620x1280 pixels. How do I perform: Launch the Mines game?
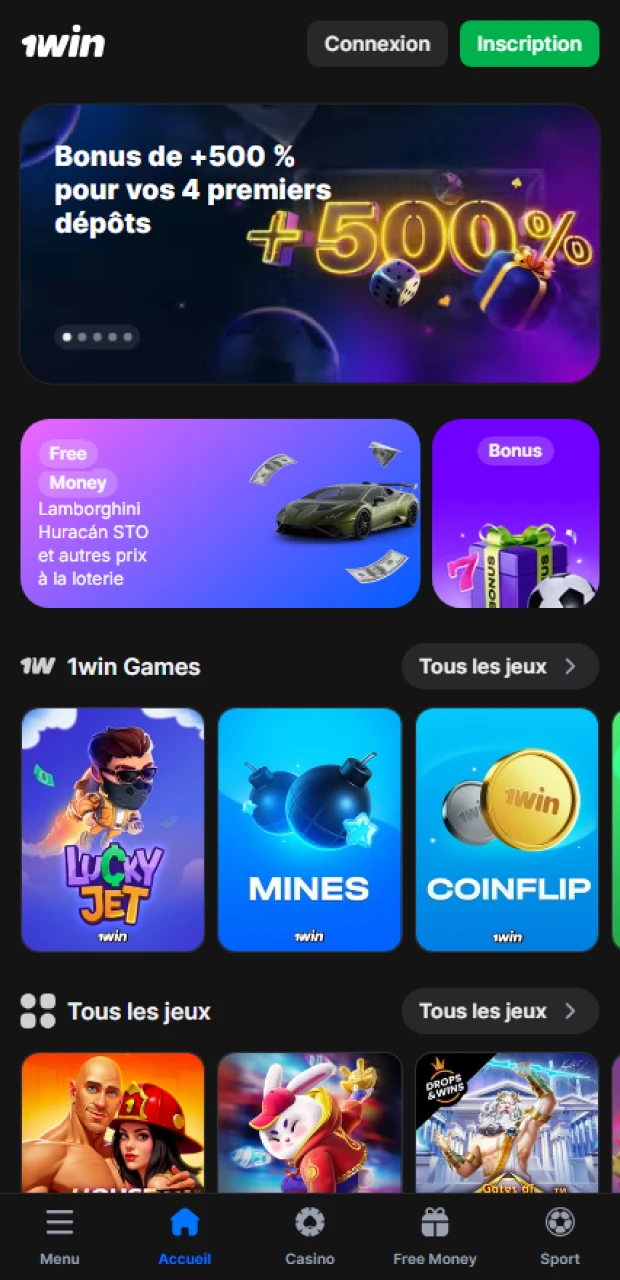click(309, 829)
